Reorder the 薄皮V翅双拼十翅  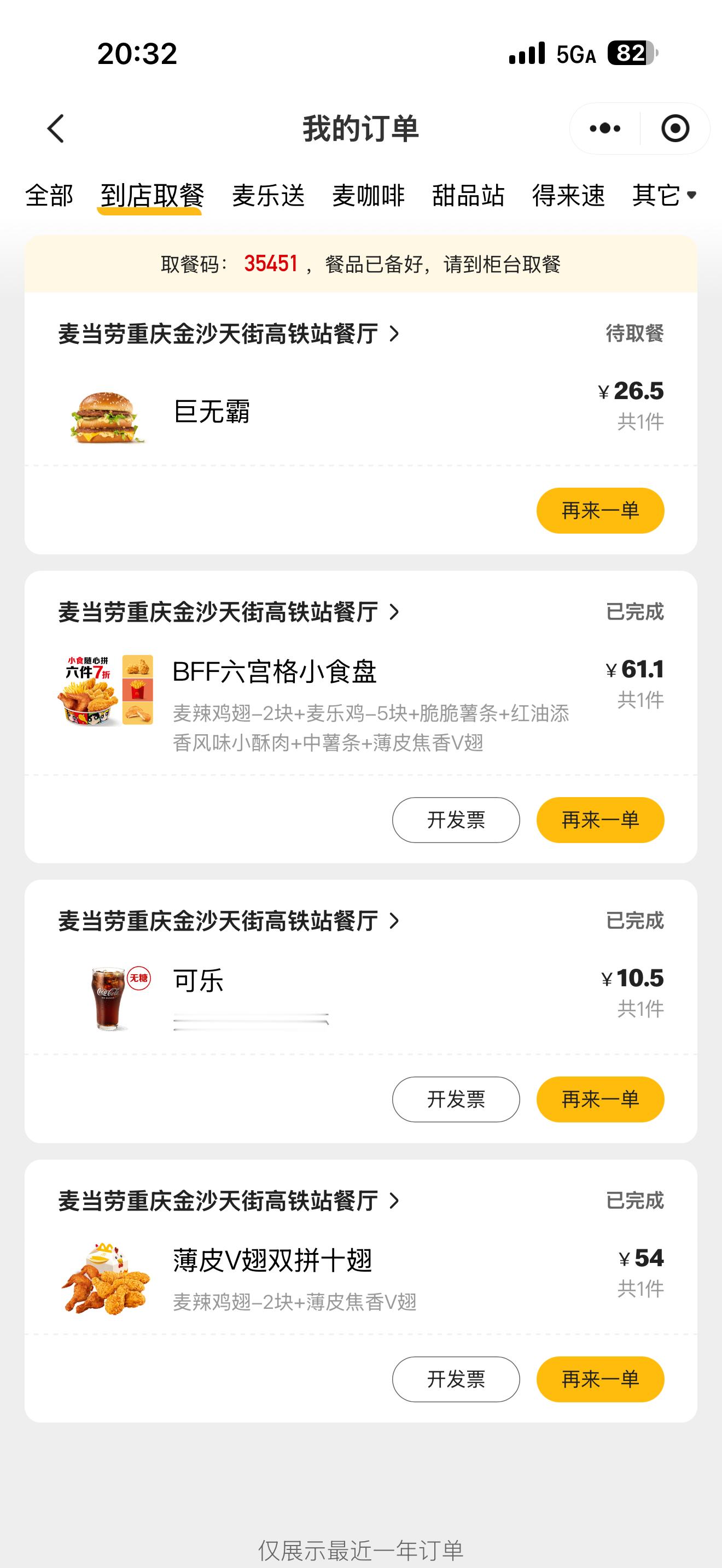click(599, 1379)
